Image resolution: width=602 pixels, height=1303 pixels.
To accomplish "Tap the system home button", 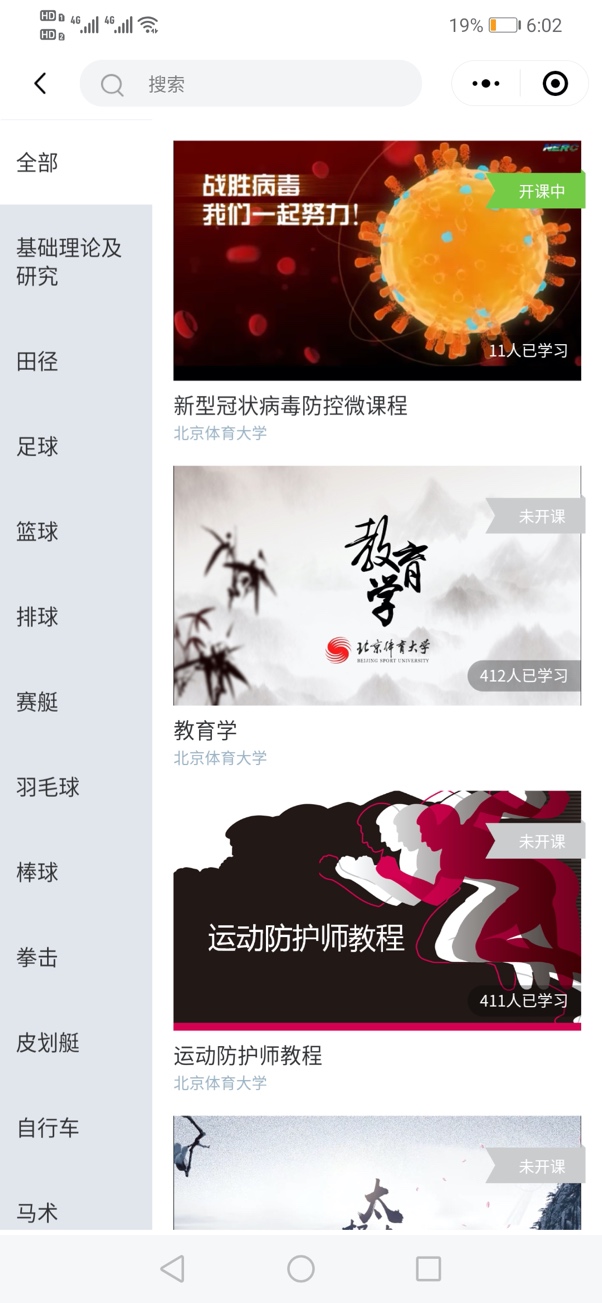I will pos(301,1269).
